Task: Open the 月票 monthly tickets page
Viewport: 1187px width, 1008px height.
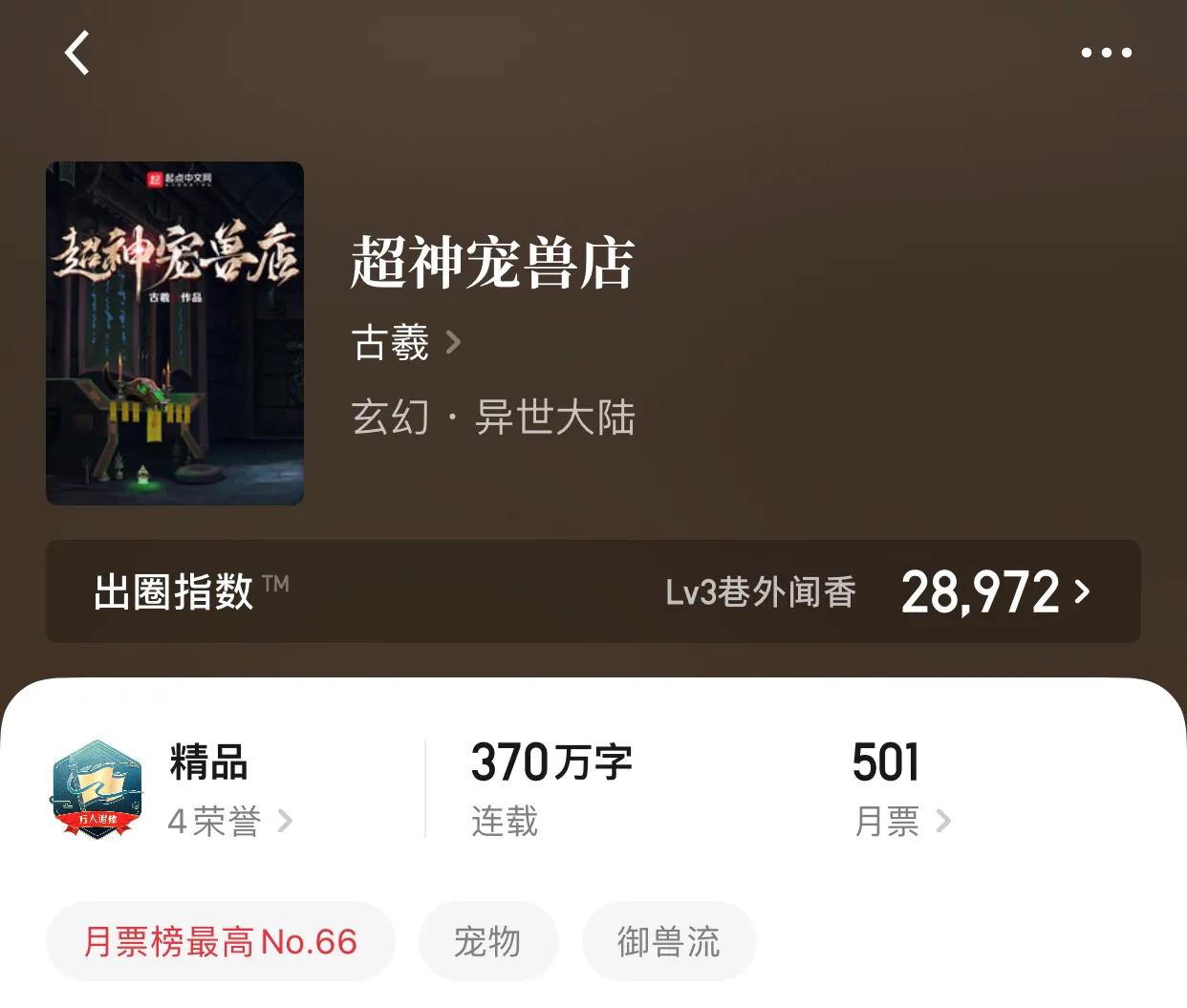Action: [901, 821]
